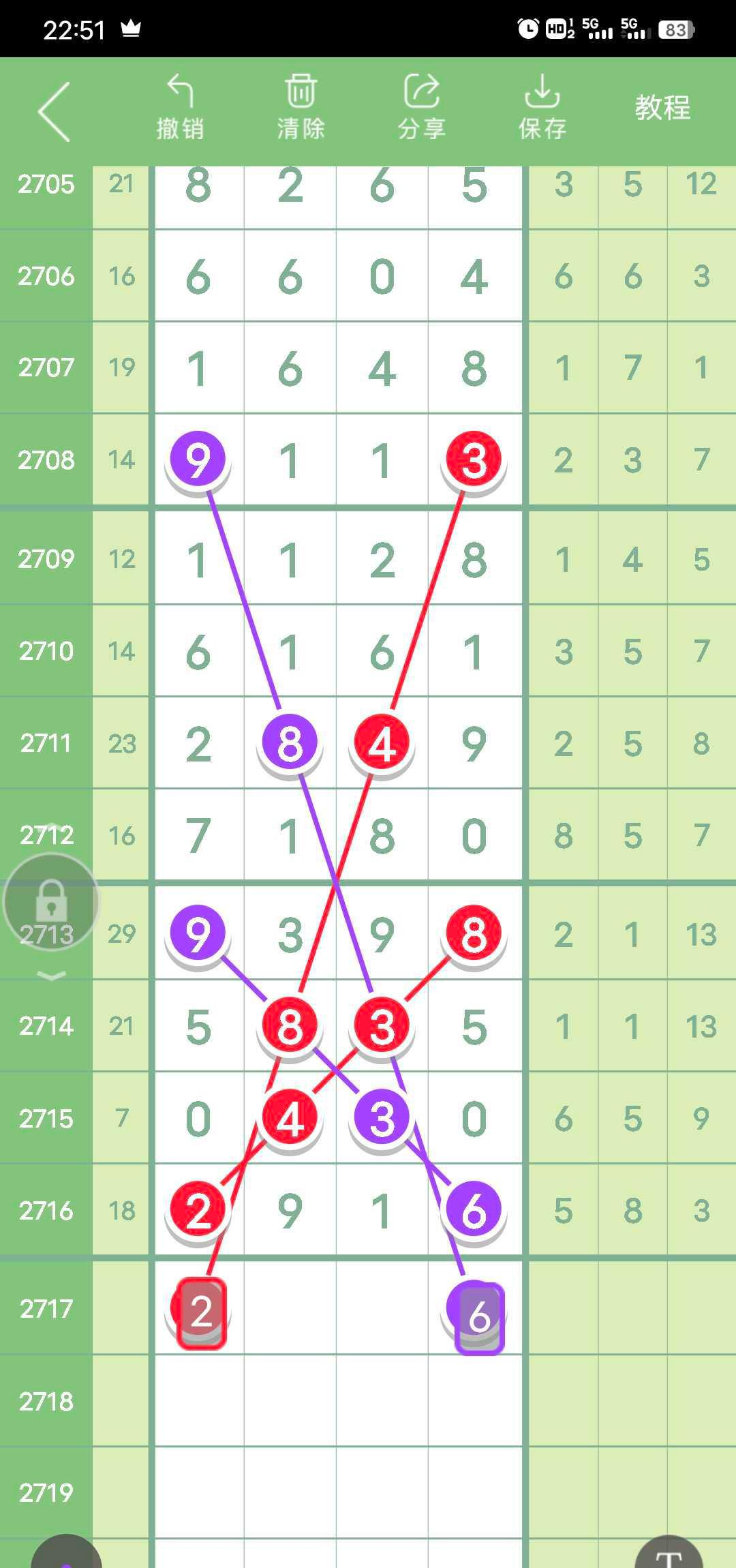Screen dimensions: 736x1568
Task: Expand the chevron below the lock button
Action: click(51, 976)
